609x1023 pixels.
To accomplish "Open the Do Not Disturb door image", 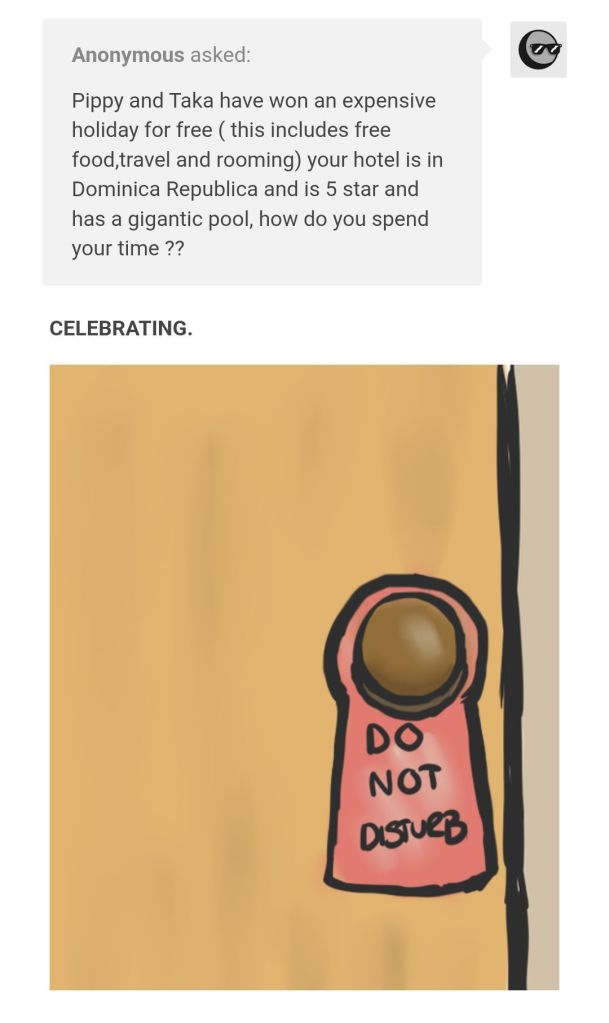I will (304, 677).
